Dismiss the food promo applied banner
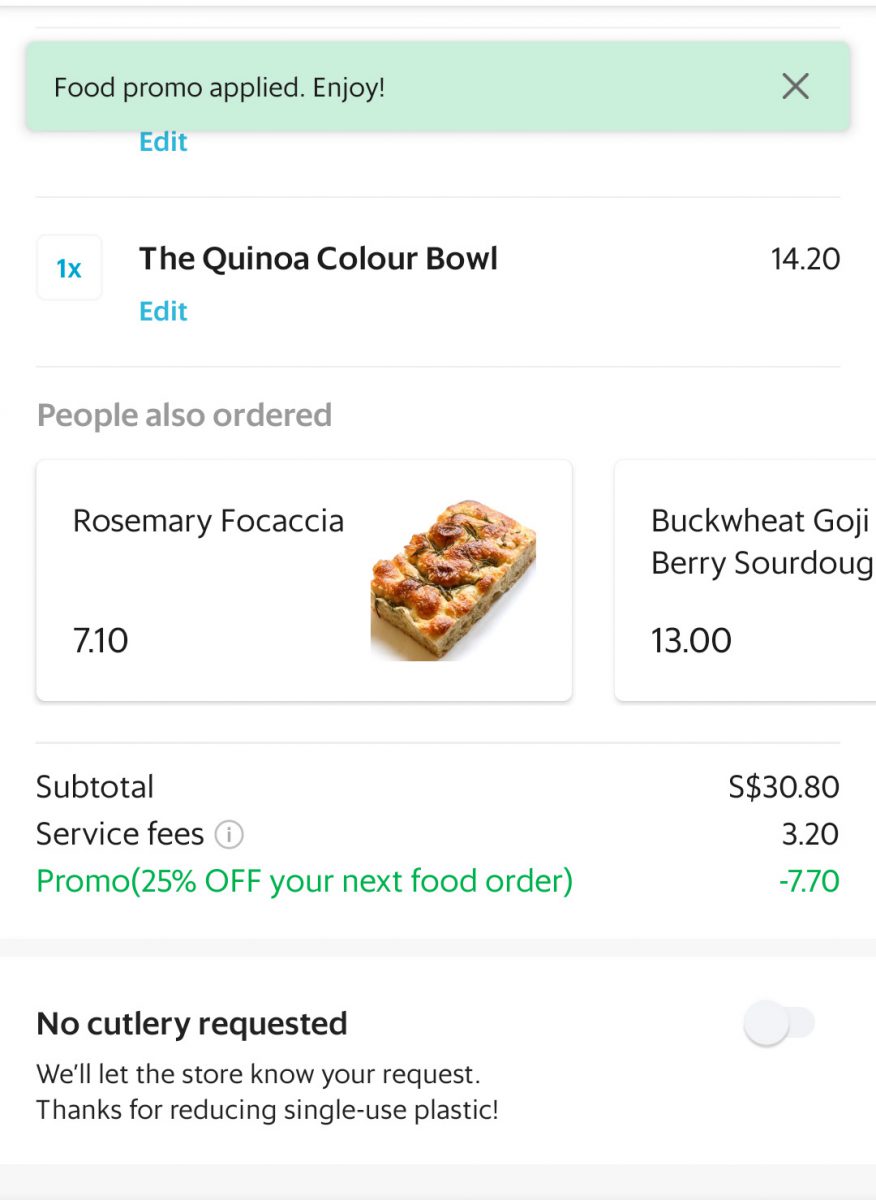 click(x=795, y=87)
